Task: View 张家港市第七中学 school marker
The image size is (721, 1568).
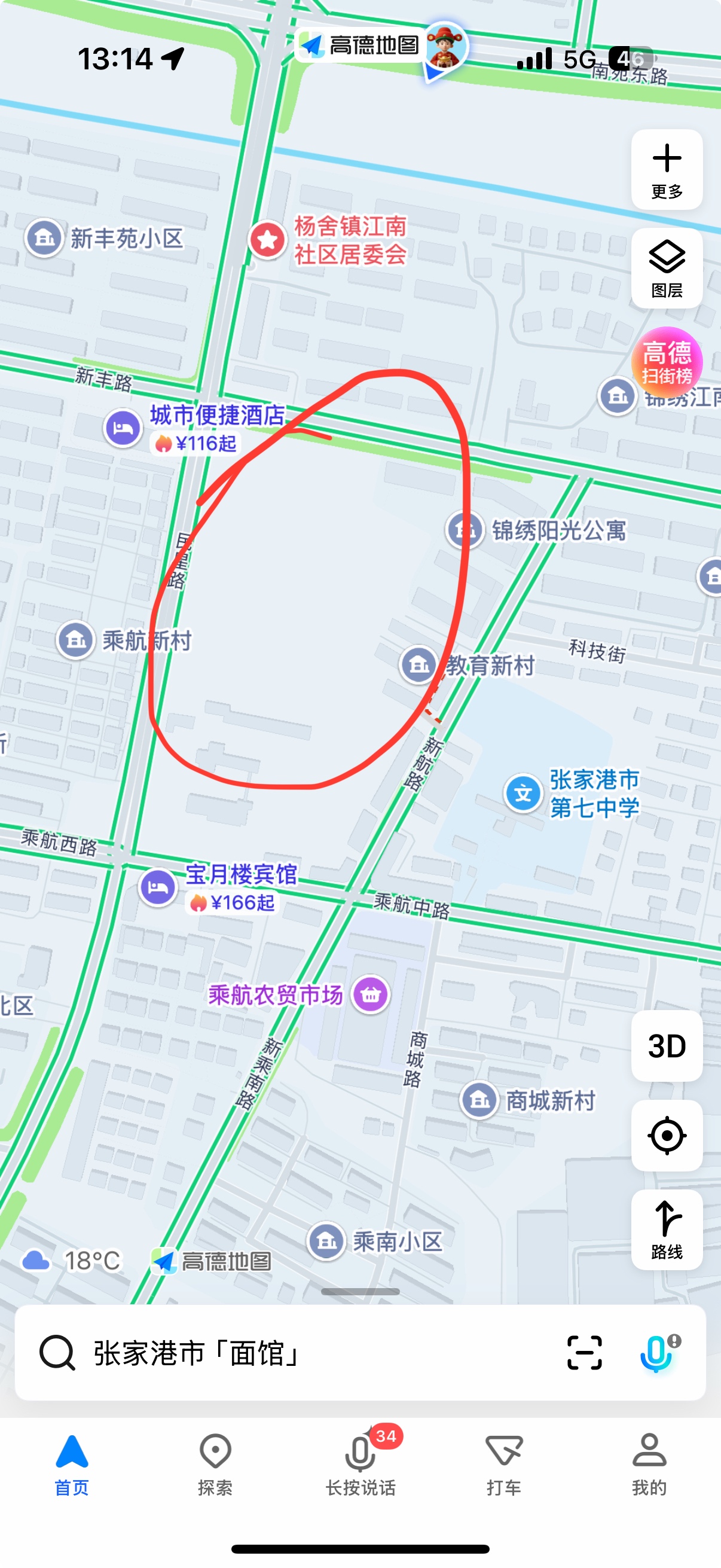Action: point(523,794)
